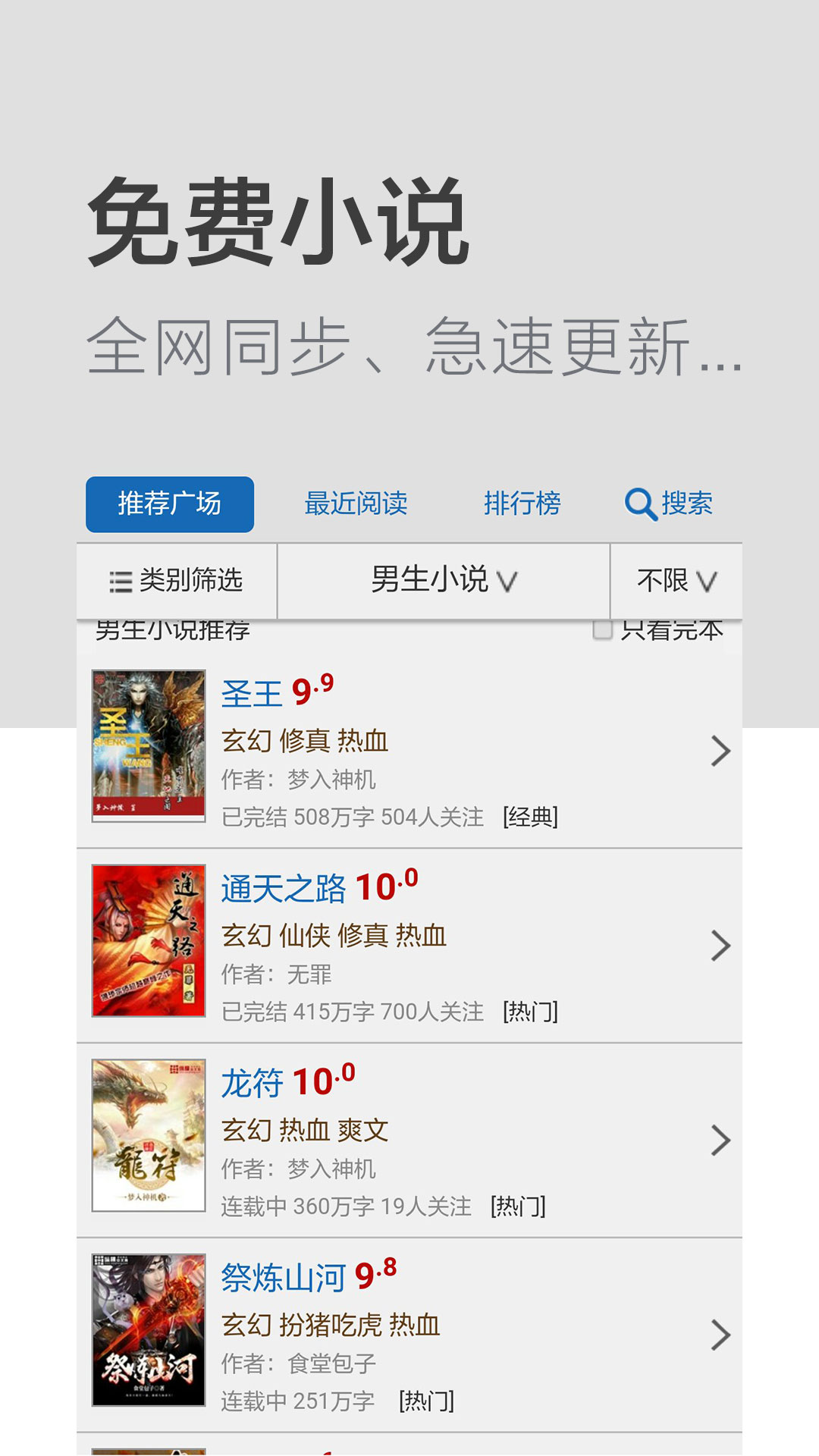Switch to the 最近阅读 tab
The width and height of the screenshot is (819, 1456).
point(356,503)
